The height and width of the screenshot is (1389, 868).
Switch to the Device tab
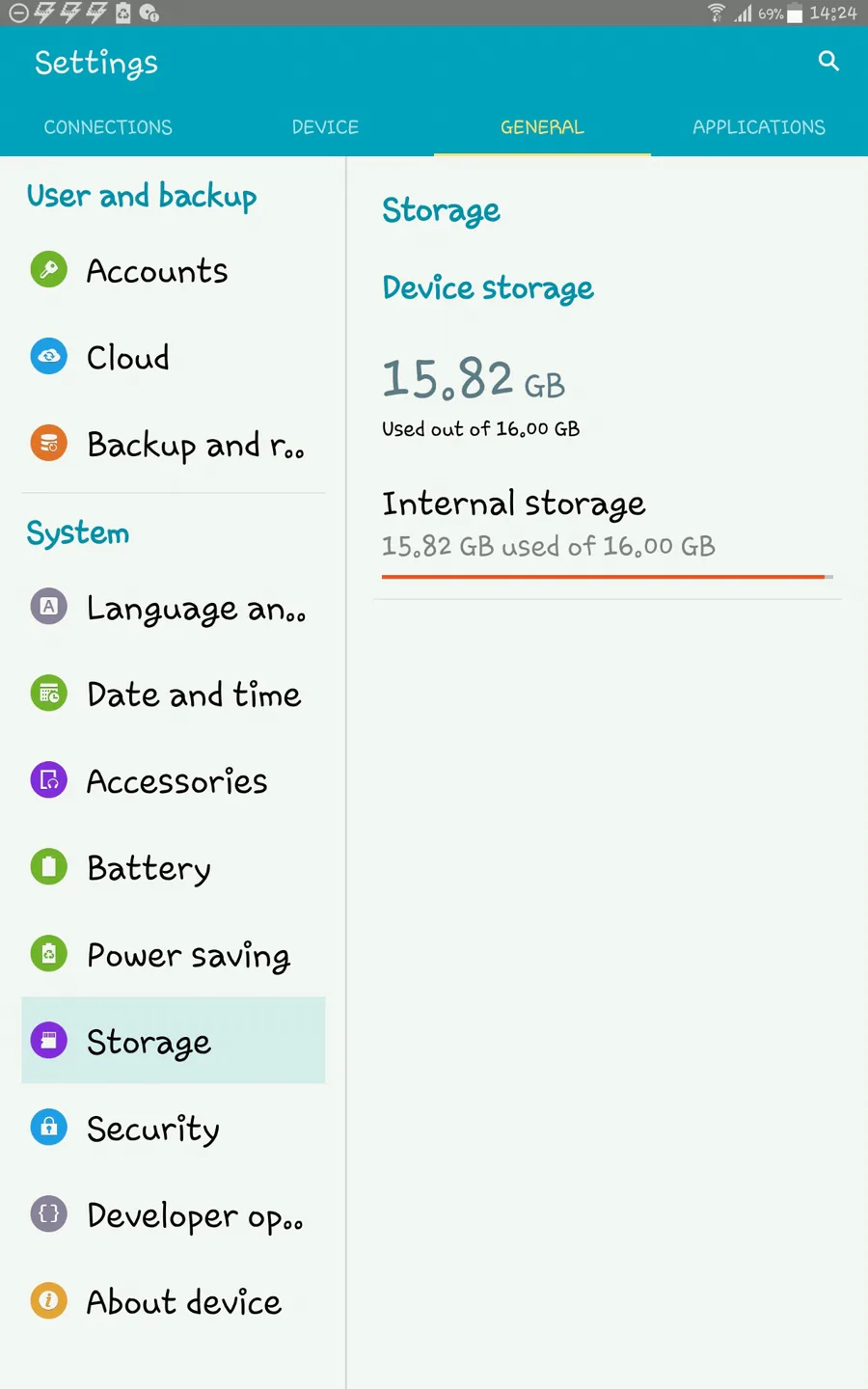click(x=325, y=127)
